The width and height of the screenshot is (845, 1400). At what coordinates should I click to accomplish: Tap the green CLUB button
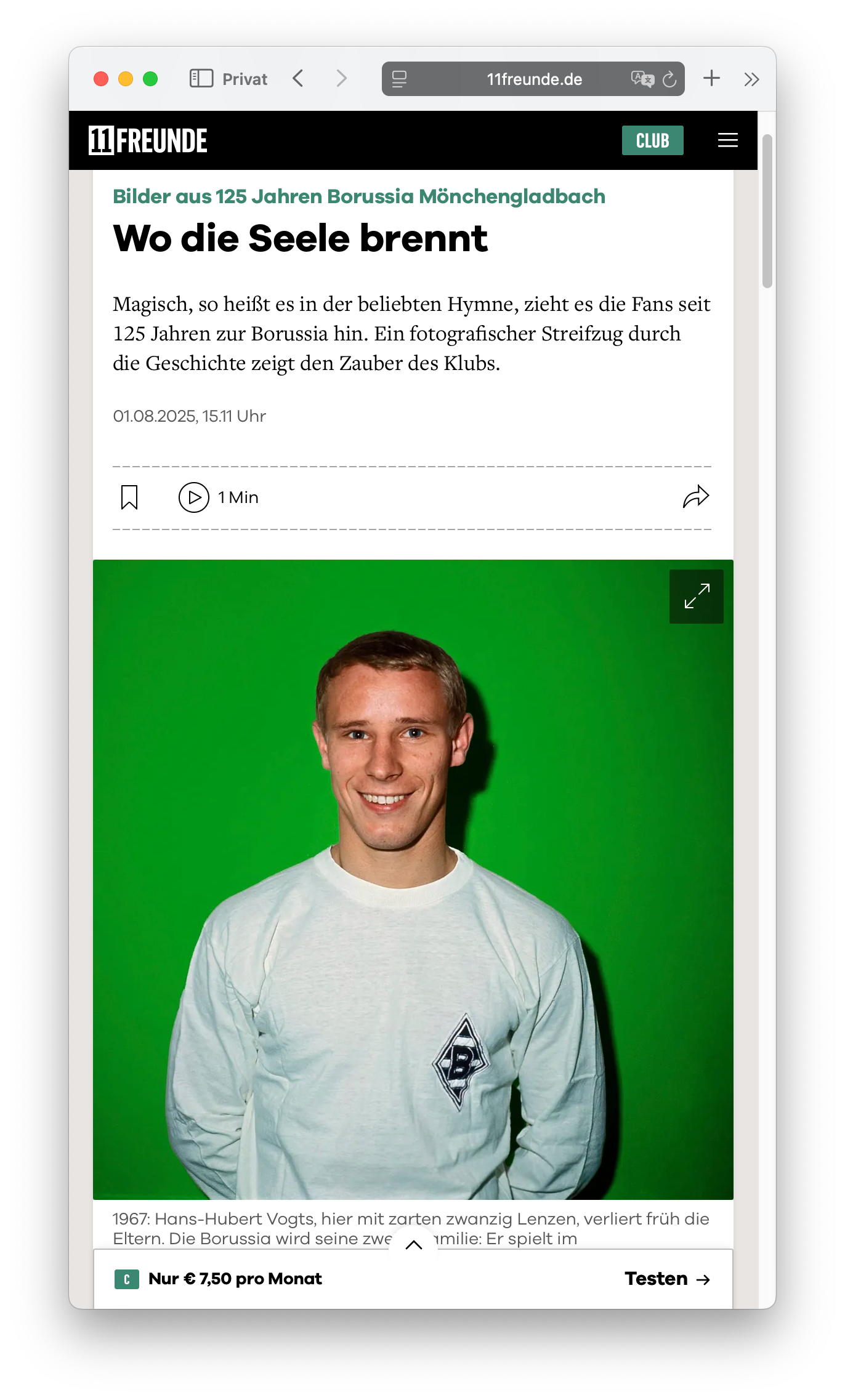(652, 140)
